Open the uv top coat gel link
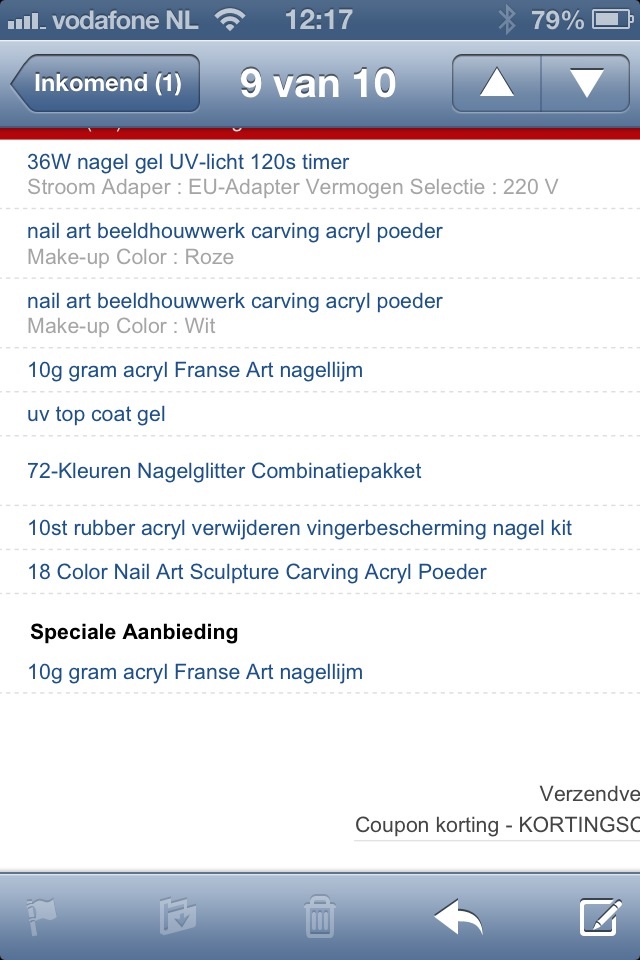This screenshot has height=960, width=640. (x=96, y=414)
